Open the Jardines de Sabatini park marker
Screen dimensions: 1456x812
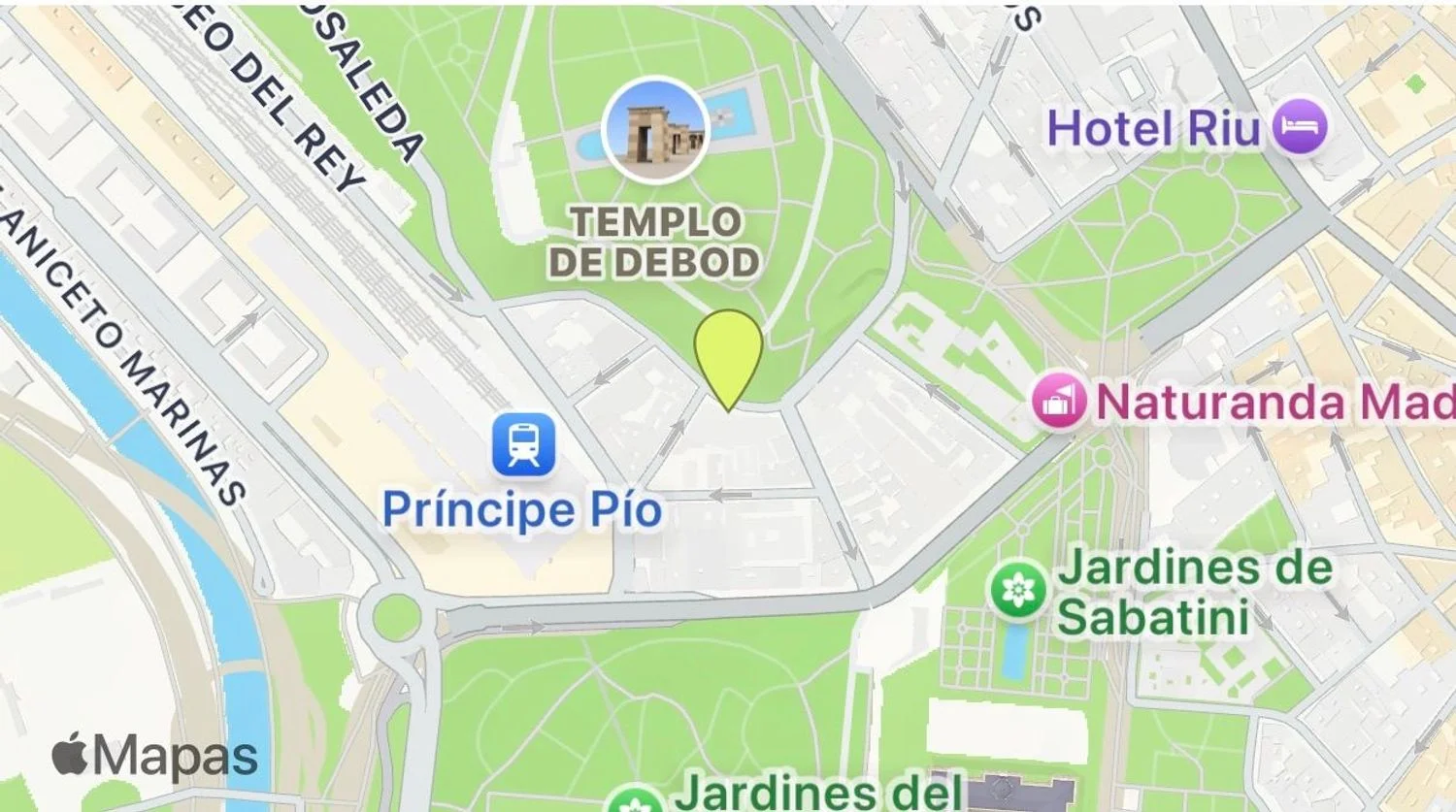pos(1017,589)
